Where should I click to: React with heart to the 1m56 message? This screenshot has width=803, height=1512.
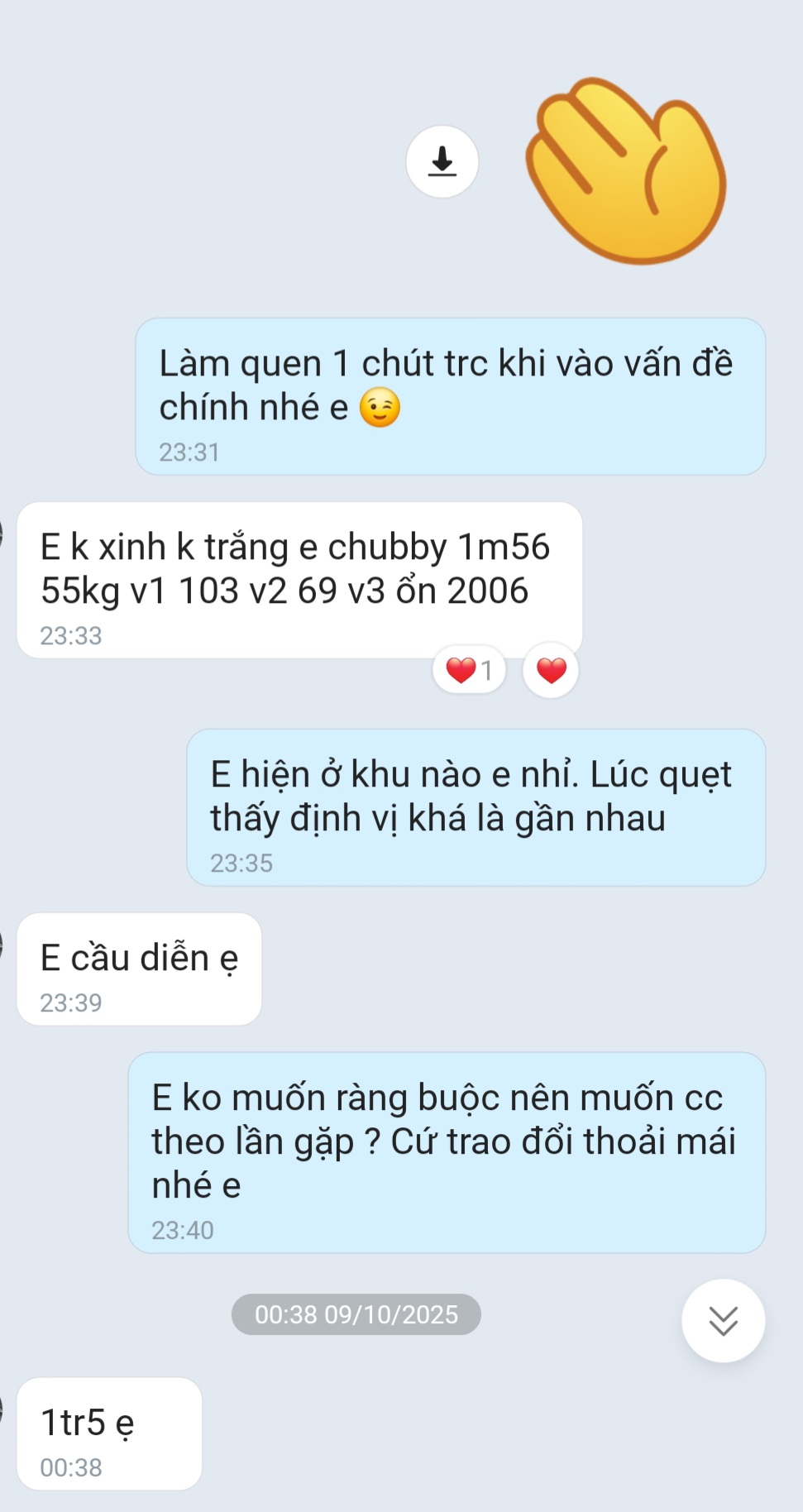(551, 670)
